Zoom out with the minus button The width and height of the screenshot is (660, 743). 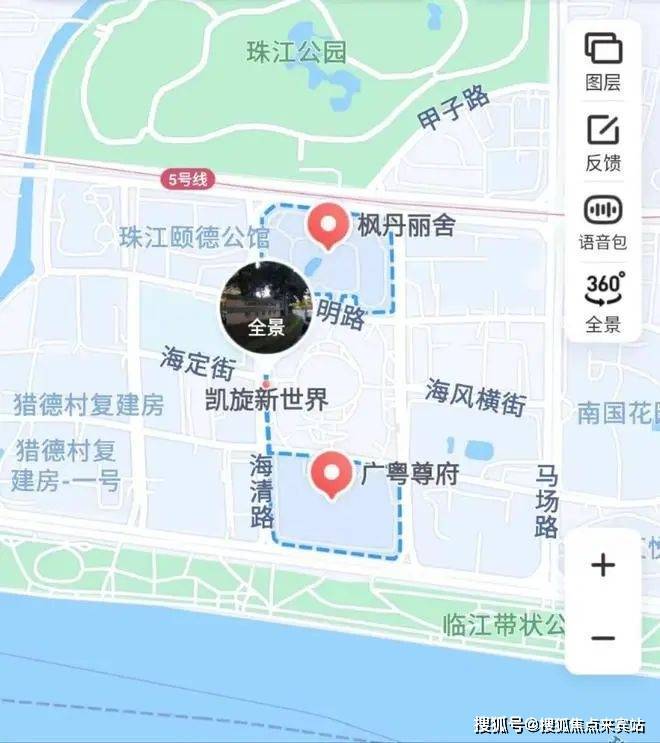tap(603, 638)
